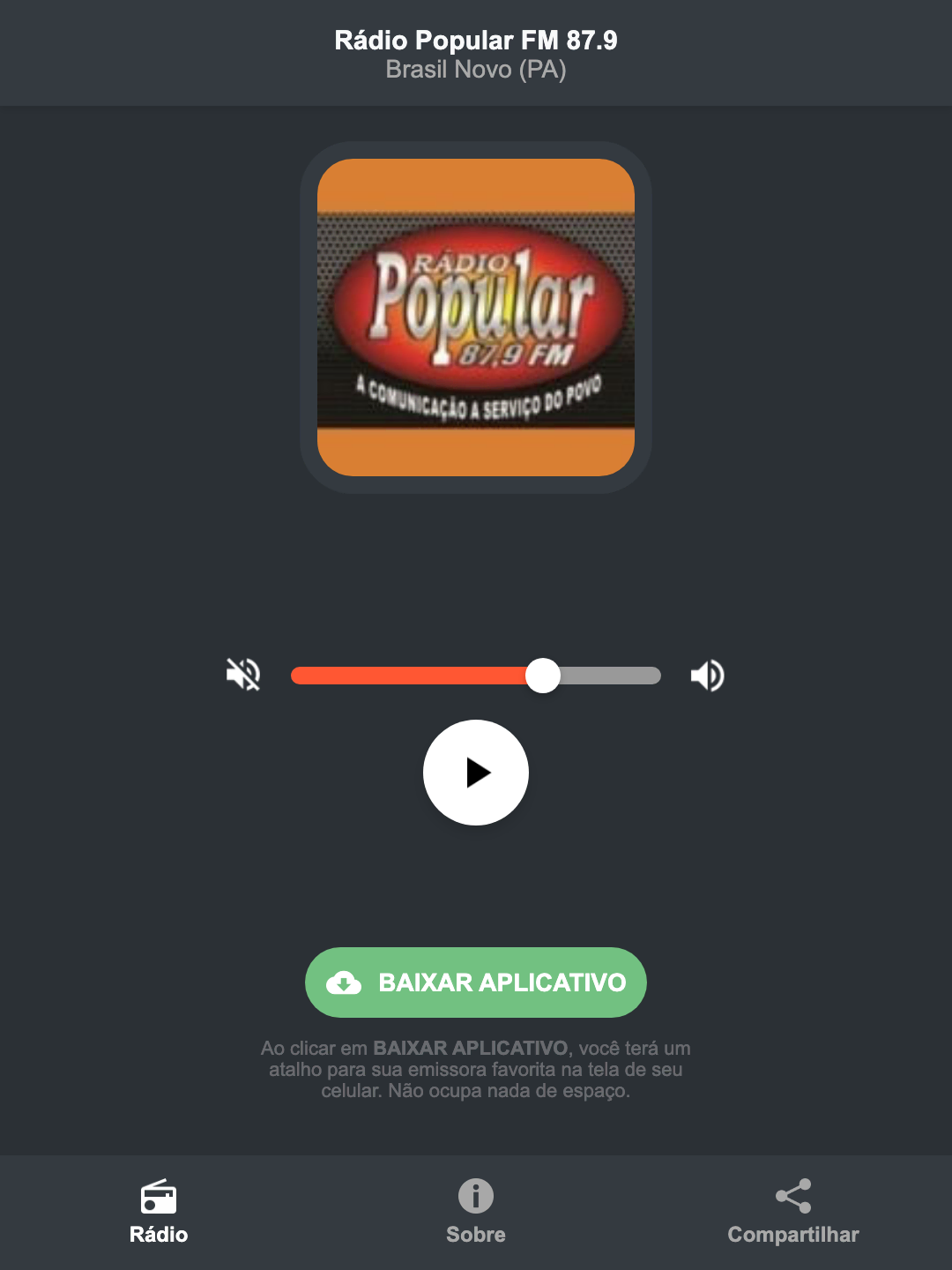
Task: Click the download cloud icon in the green button
Action: click(346, 982)
